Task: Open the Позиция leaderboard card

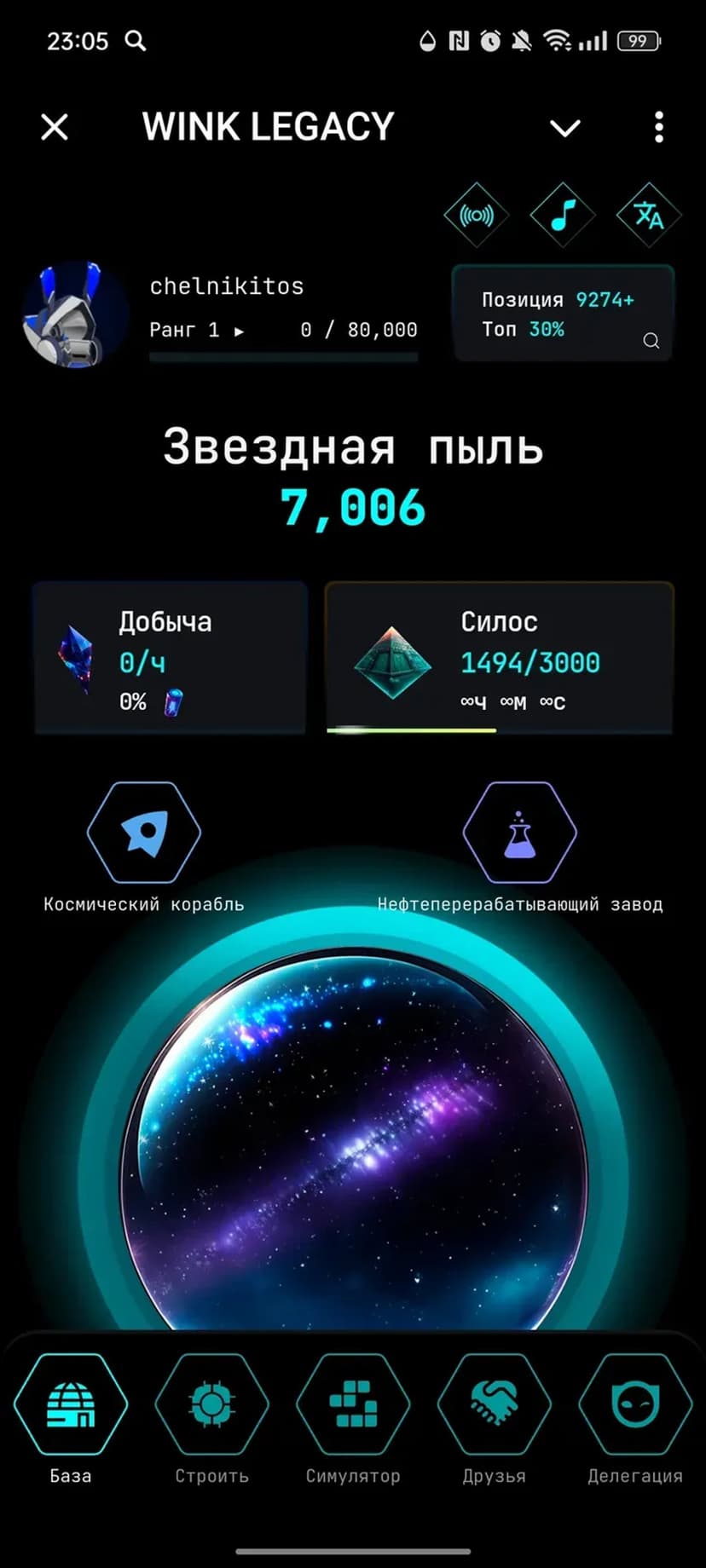Action: click(563, 314)
